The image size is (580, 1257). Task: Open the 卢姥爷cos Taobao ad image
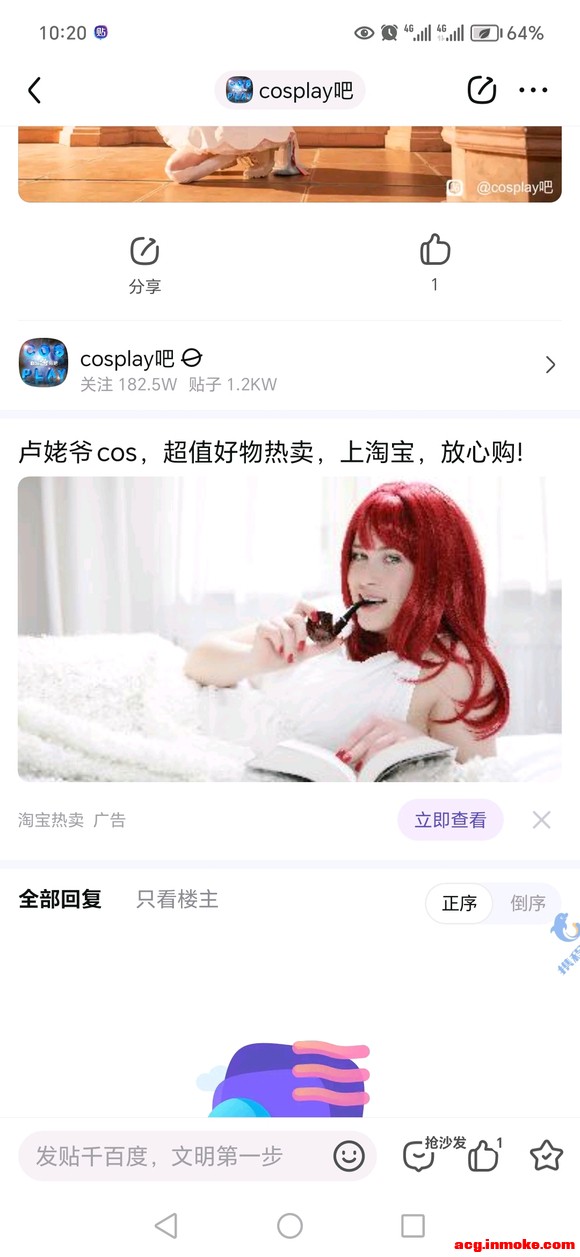point(290,629)
